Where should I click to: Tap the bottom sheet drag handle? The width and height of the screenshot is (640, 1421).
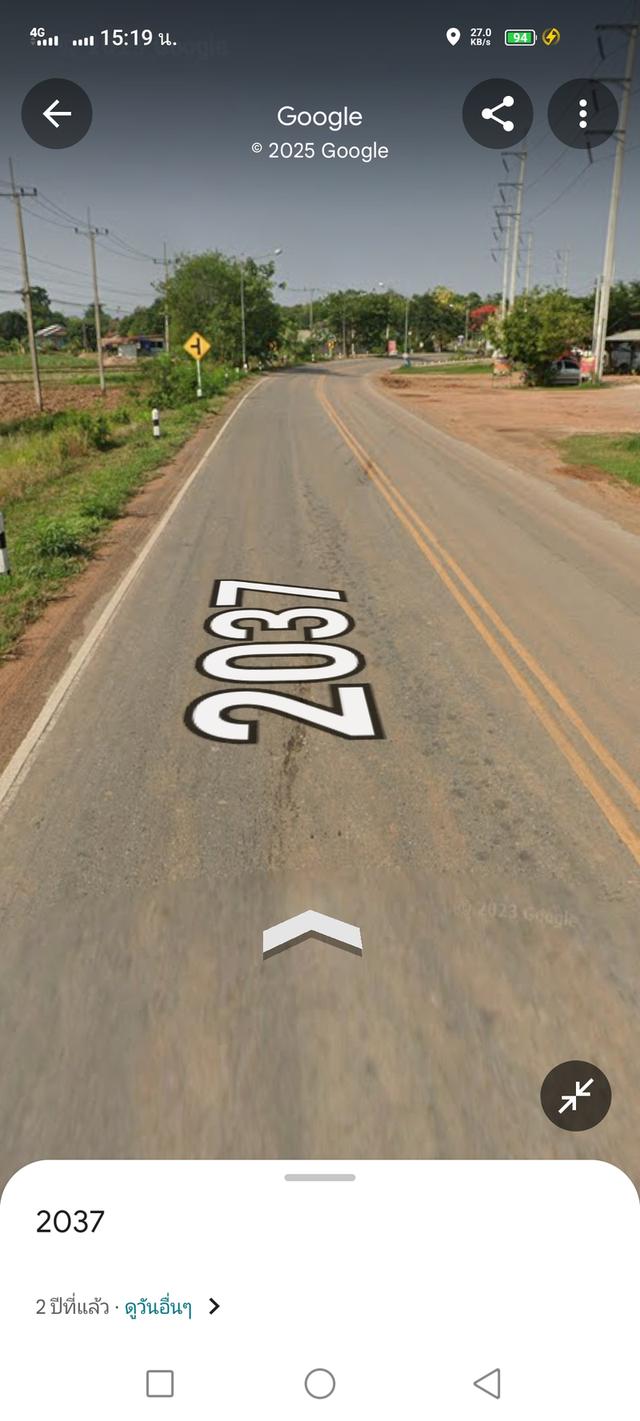click(x=319, y=1178)
